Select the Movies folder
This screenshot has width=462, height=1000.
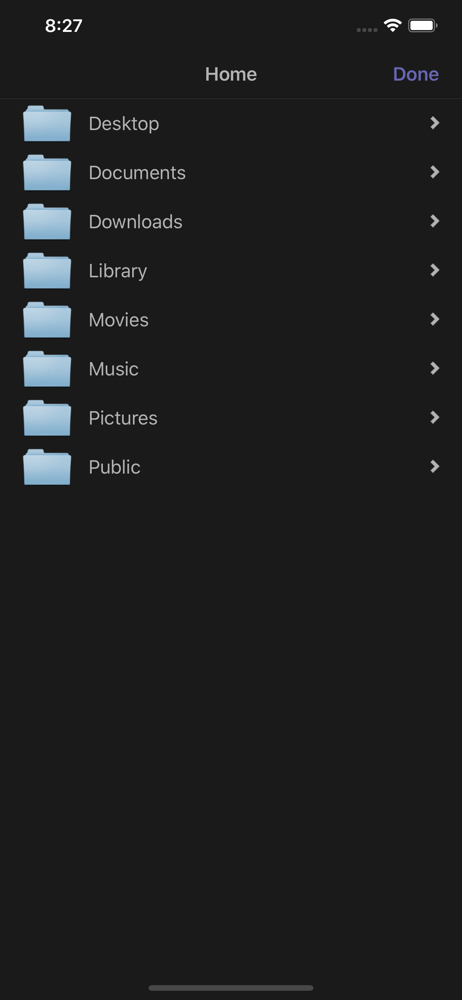[x=231, y=320]
